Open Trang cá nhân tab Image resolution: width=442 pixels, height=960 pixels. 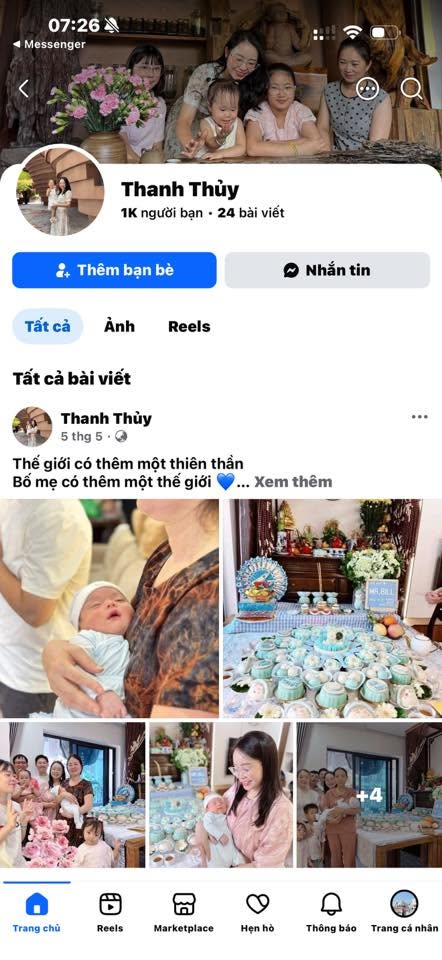tap(404, 912)
